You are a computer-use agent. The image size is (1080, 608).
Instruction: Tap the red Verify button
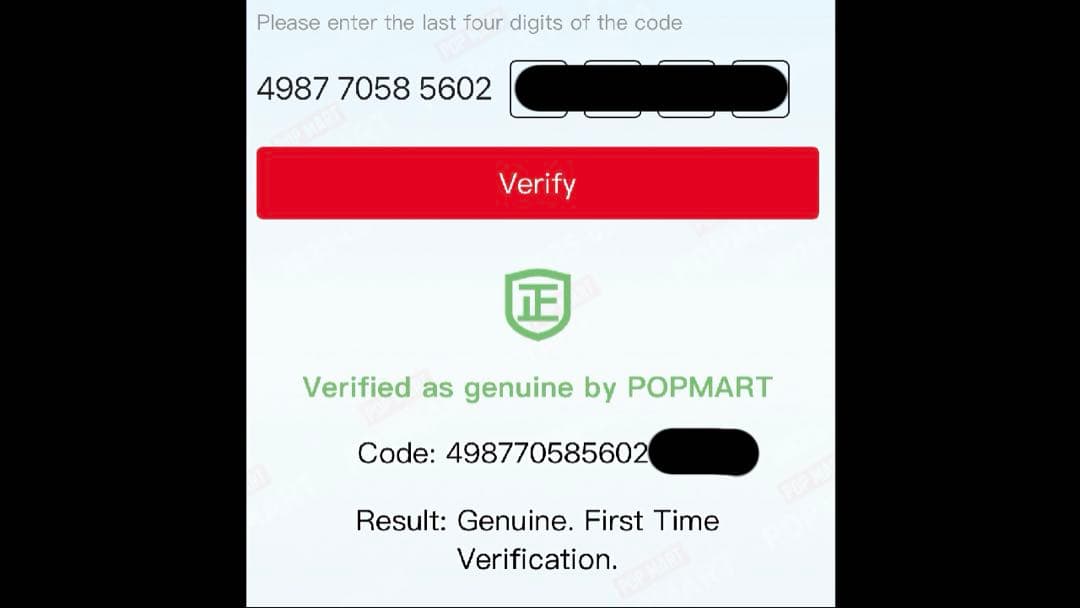tap(537, 183)
